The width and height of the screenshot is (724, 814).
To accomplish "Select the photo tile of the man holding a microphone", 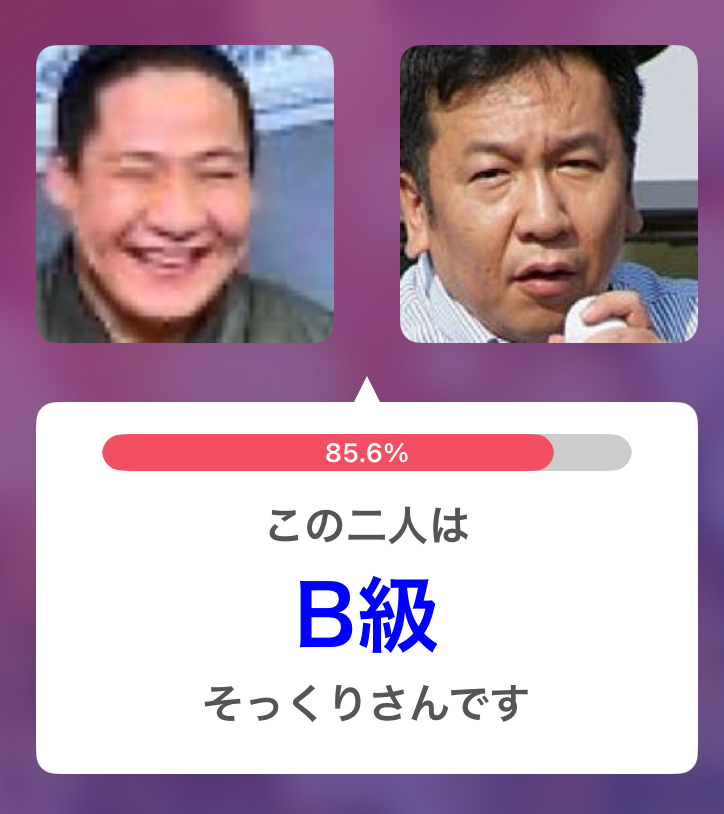I will 548,194.
